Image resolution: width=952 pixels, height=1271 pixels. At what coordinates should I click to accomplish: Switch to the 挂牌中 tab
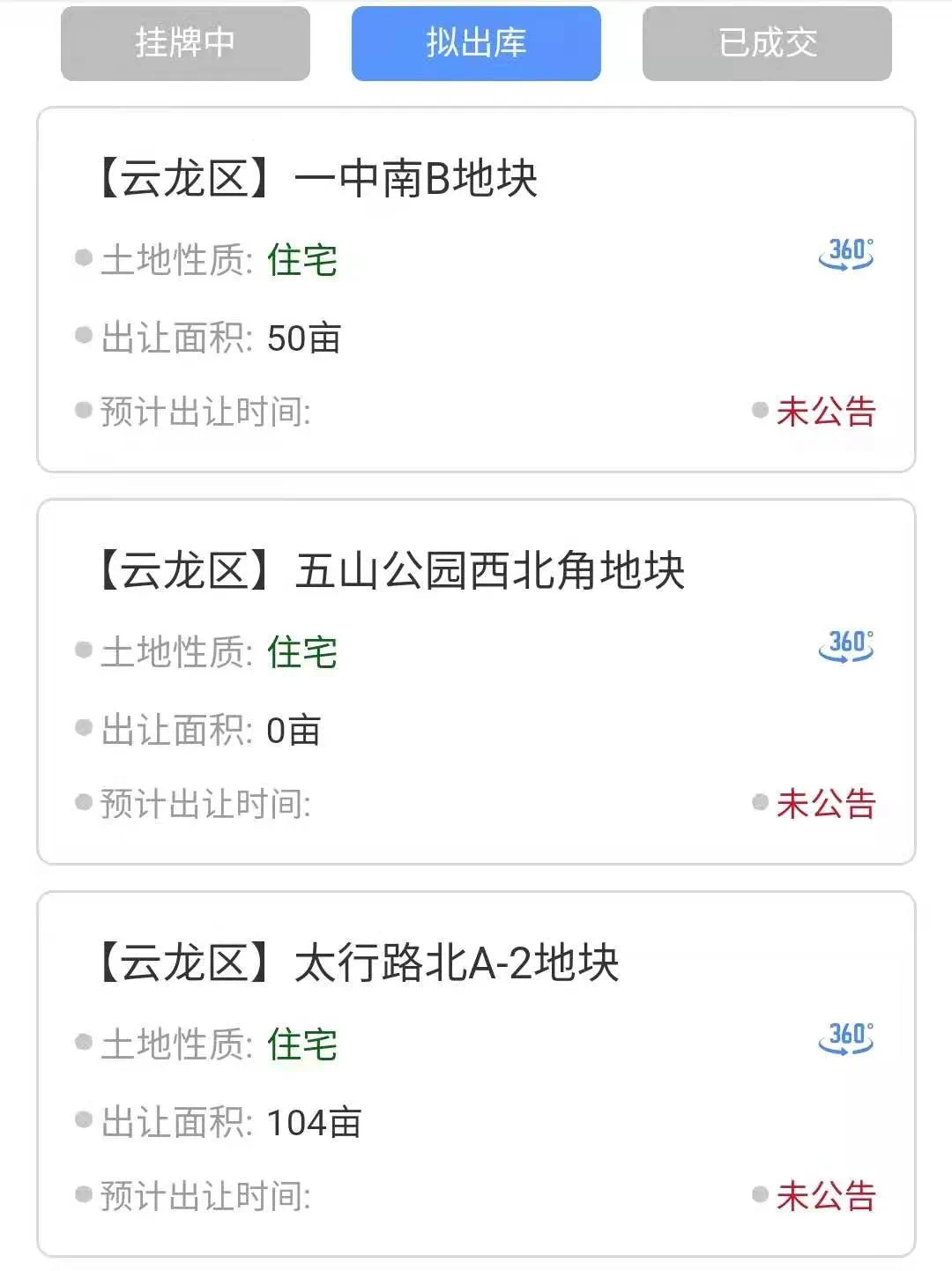185,43
